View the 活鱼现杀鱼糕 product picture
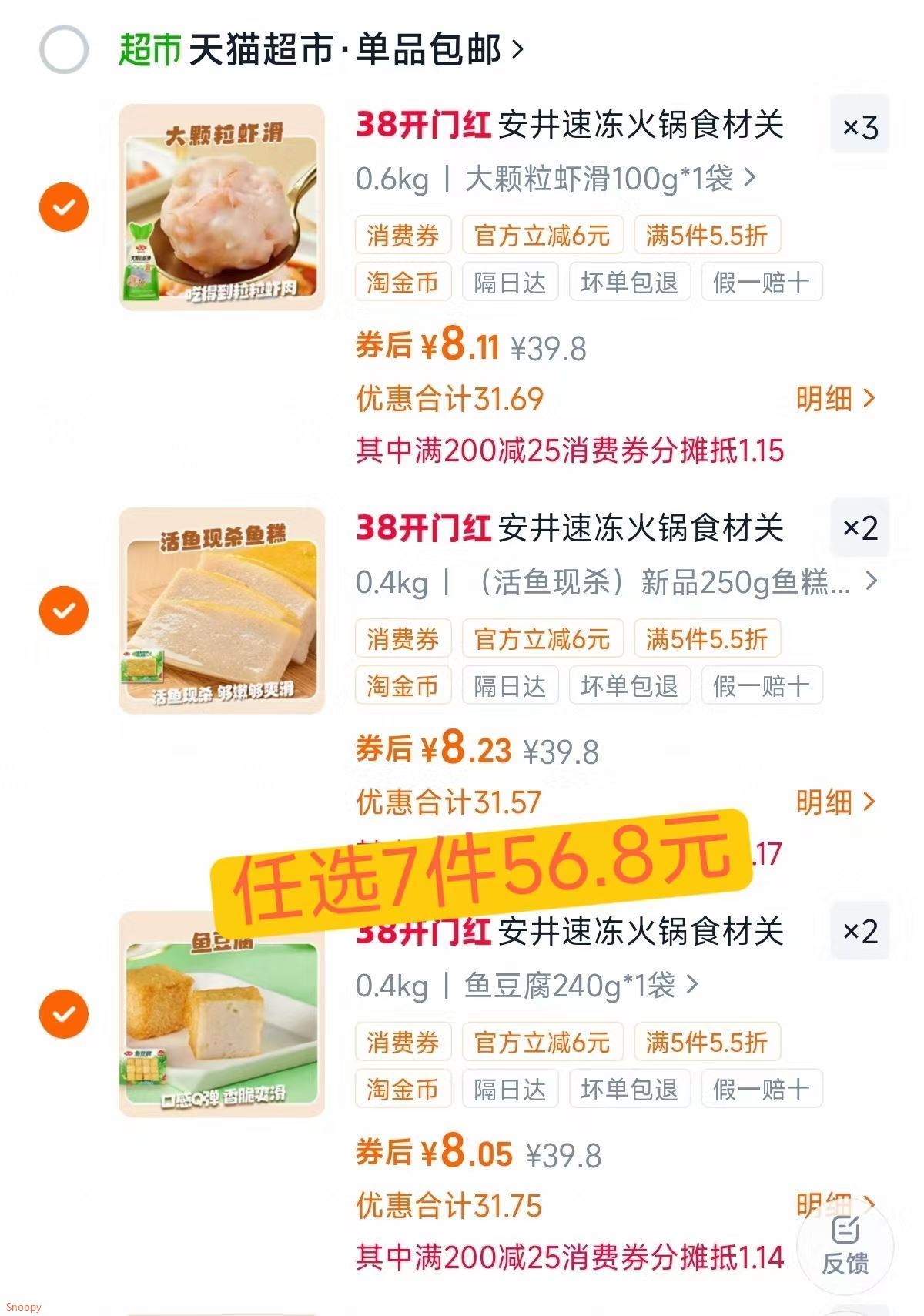 click(x=222, y=611)
